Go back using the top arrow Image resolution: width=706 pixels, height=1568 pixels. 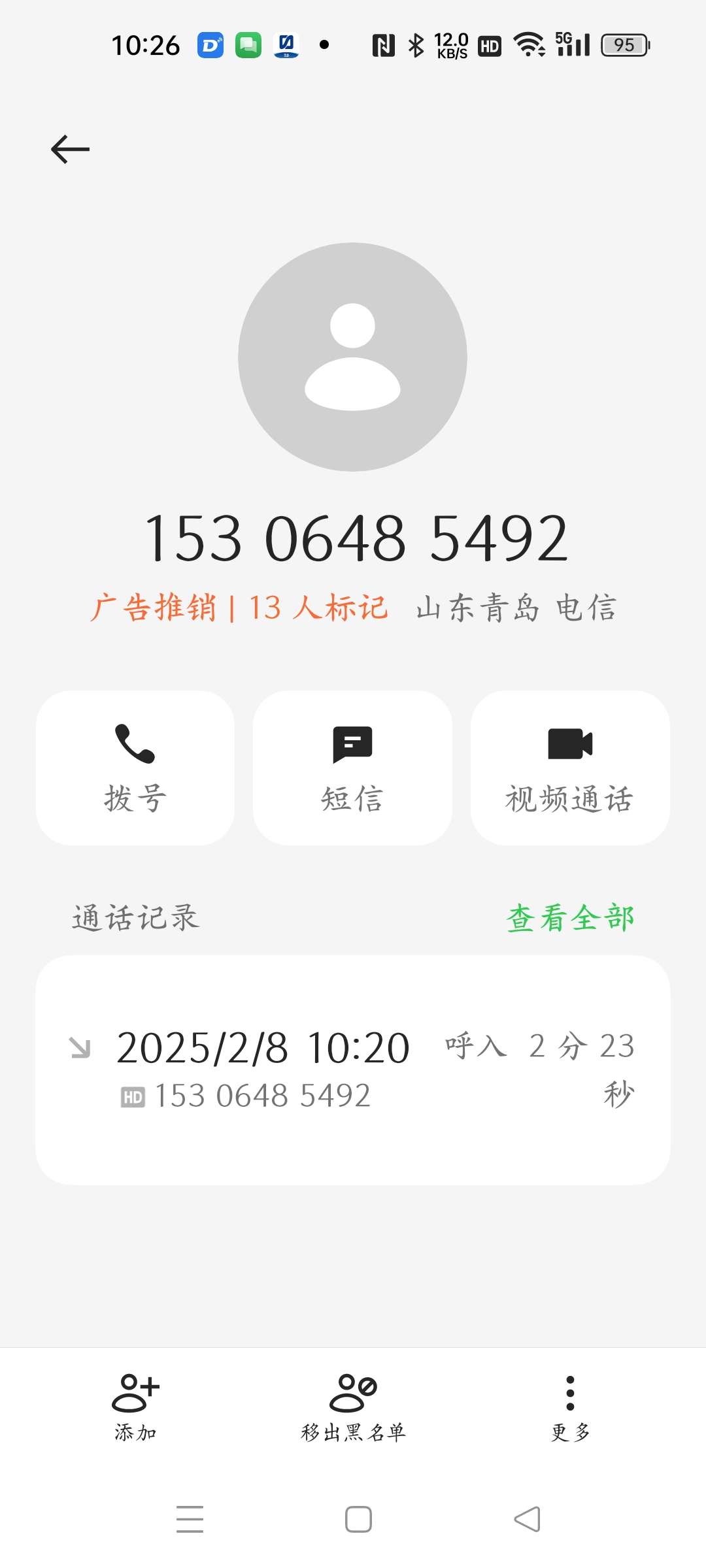point(70,149)
